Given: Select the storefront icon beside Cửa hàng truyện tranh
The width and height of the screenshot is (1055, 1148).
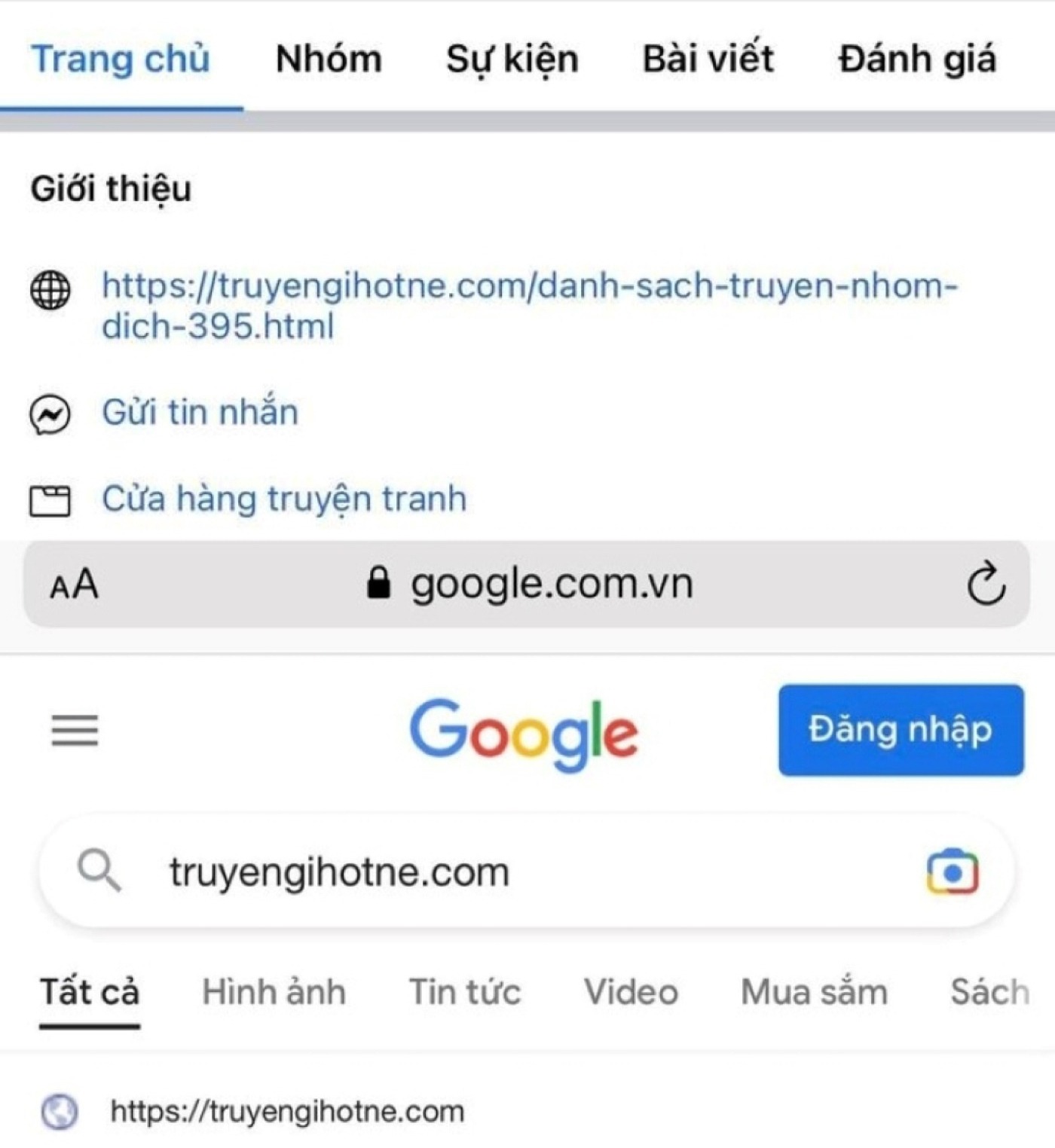Looking at the screenshot, I should [50, 497].
